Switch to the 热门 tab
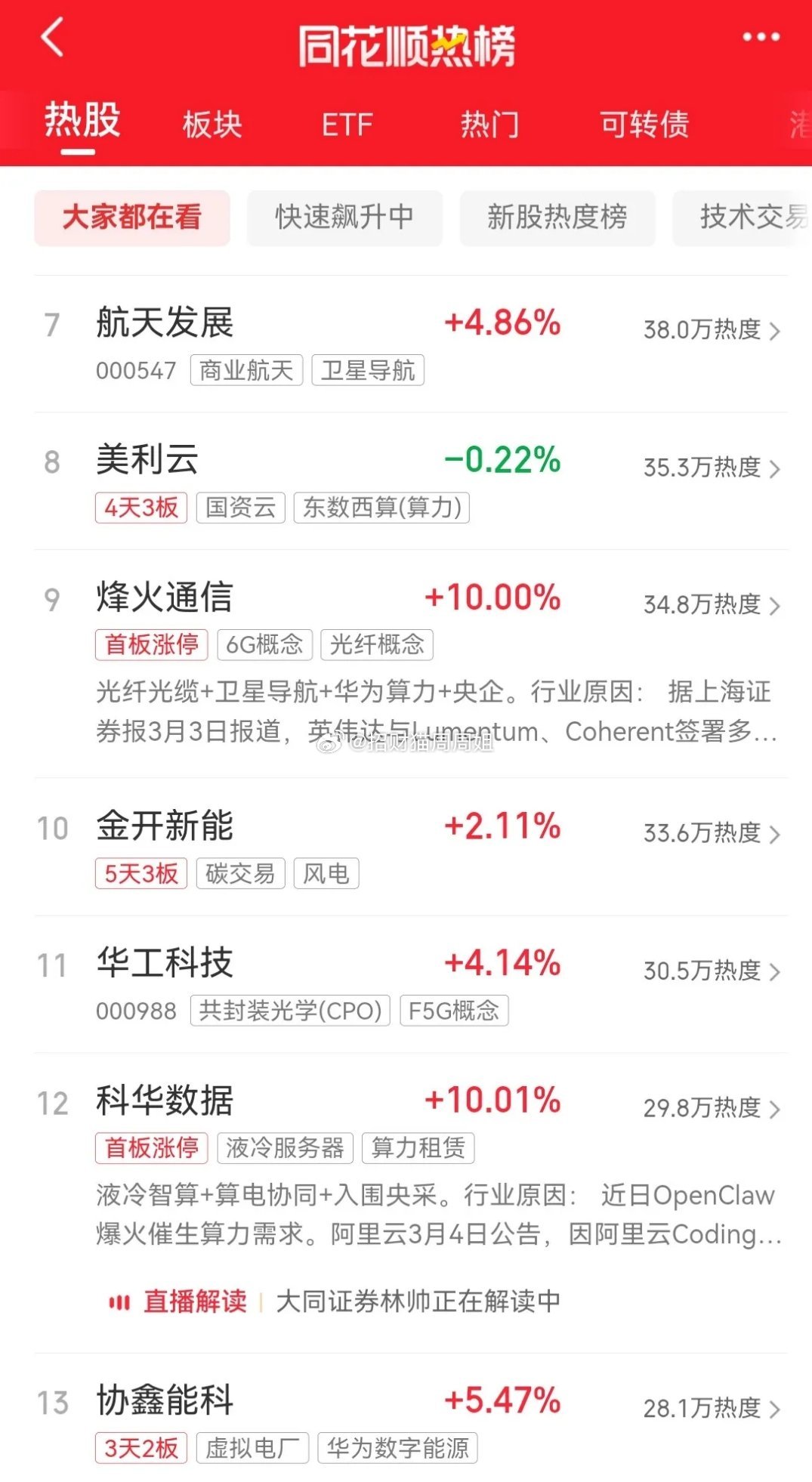The width and height of the screenshot is (812, 1482). pos(488,124)
